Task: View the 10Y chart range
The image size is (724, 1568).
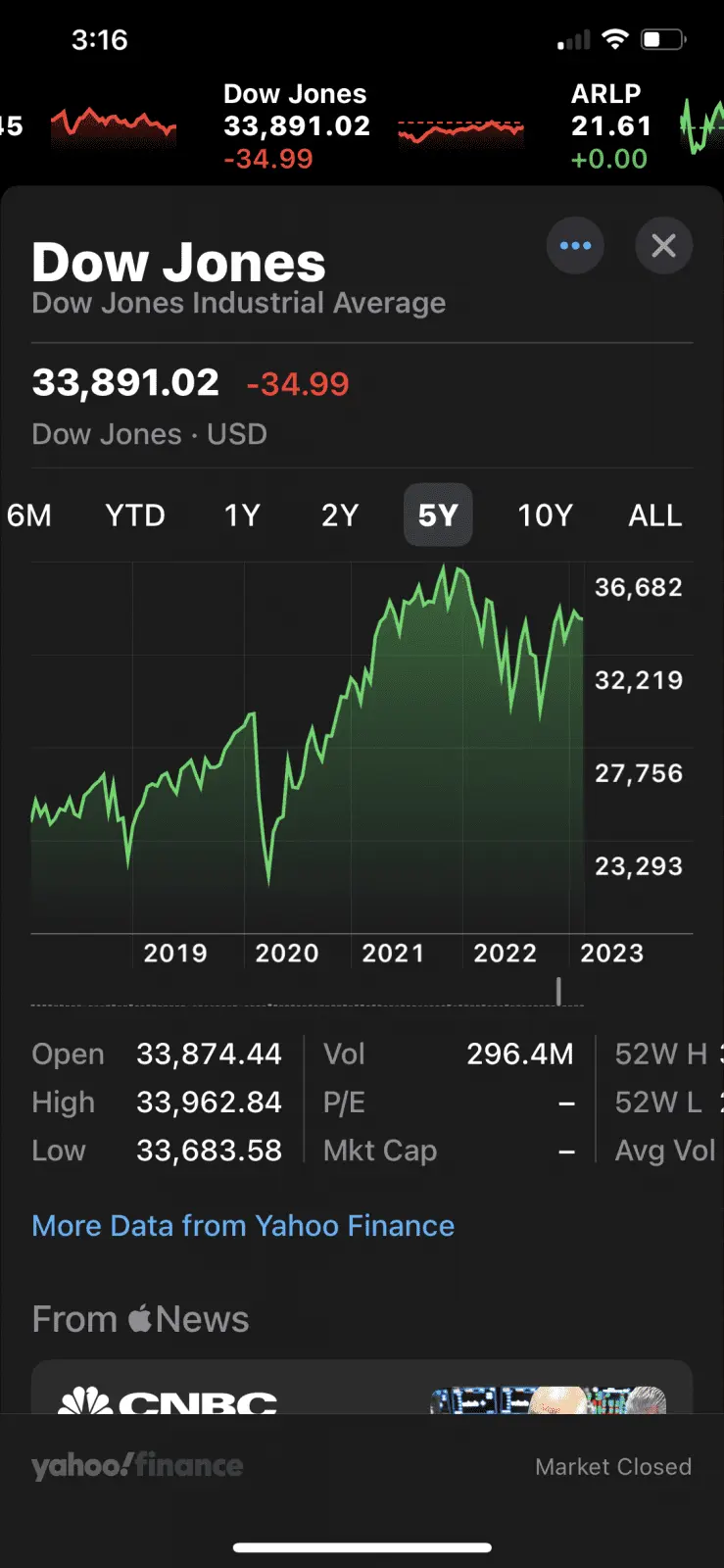Action: point(545,515)
